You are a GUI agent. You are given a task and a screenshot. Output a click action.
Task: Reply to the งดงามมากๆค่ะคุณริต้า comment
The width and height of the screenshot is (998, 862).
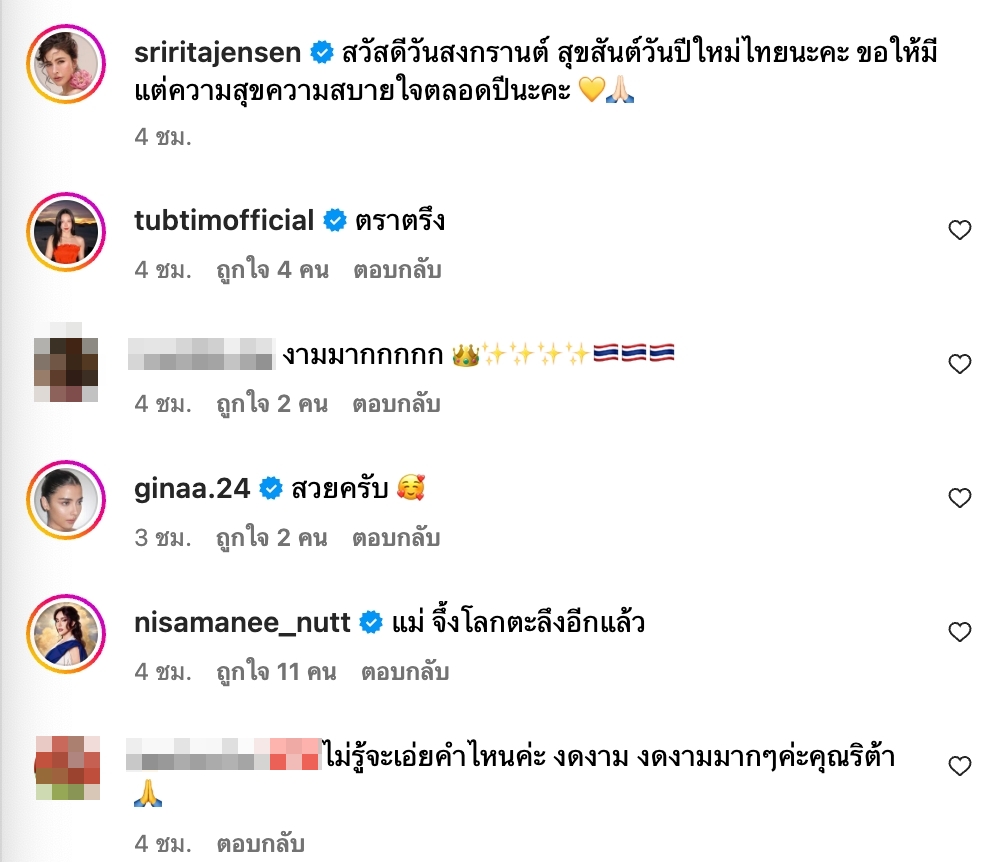260,843
